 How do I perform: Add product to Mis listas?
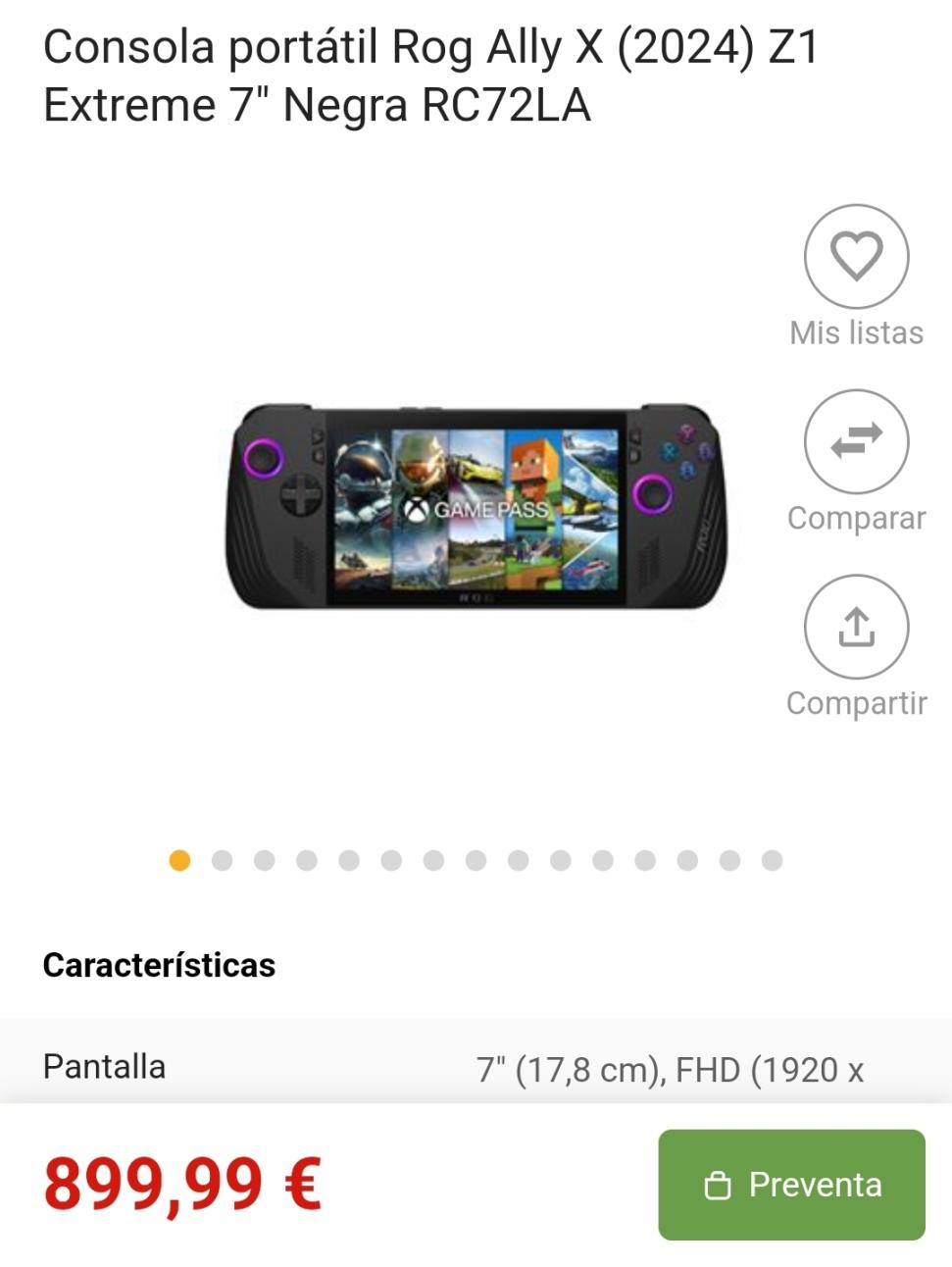click(856, 257)
